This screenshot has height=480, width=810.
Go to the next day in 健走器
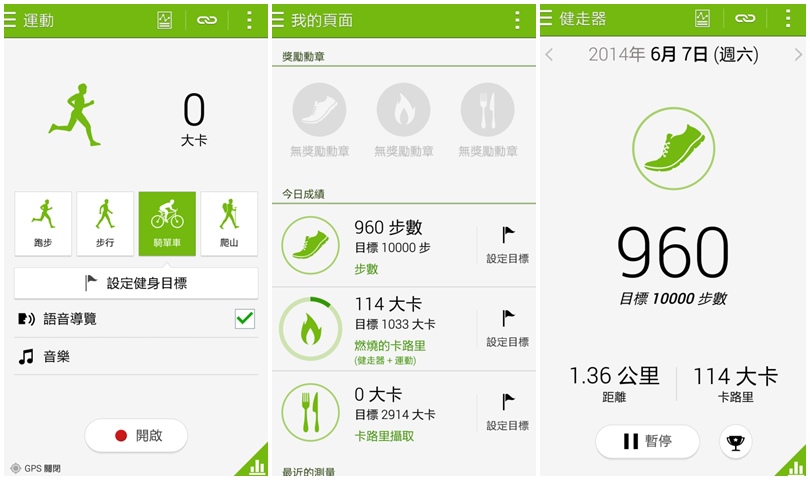pos(797,54)
